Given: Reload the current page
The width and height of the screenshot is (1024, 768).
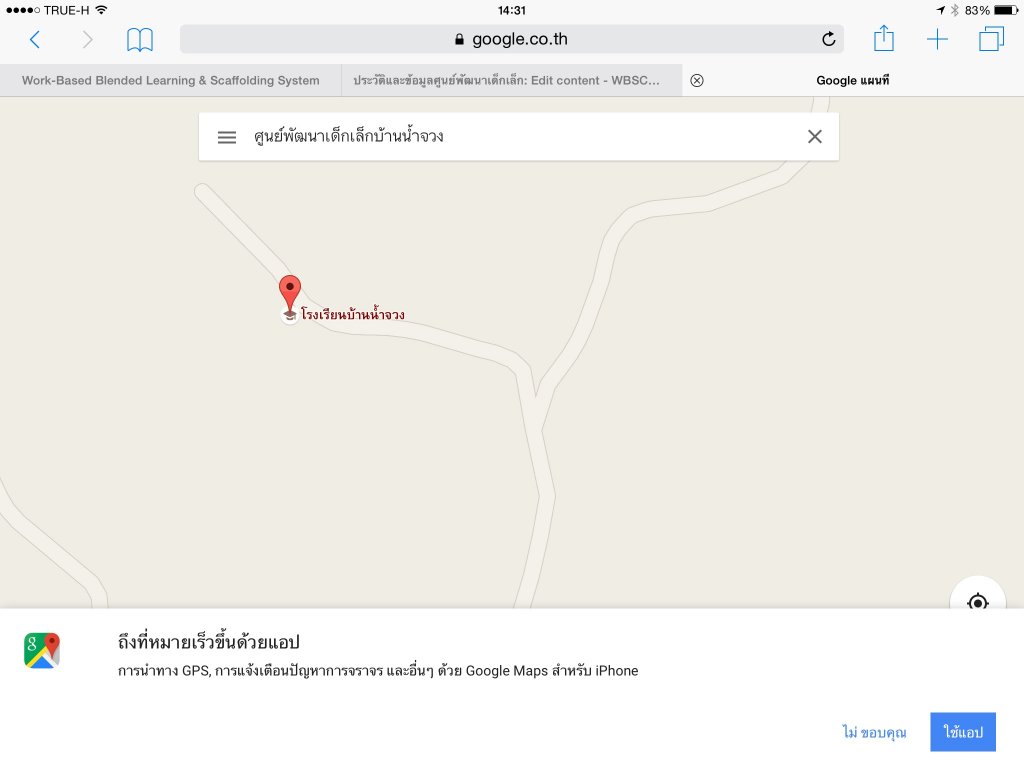Looking at the screenshot, I should 828,40.
